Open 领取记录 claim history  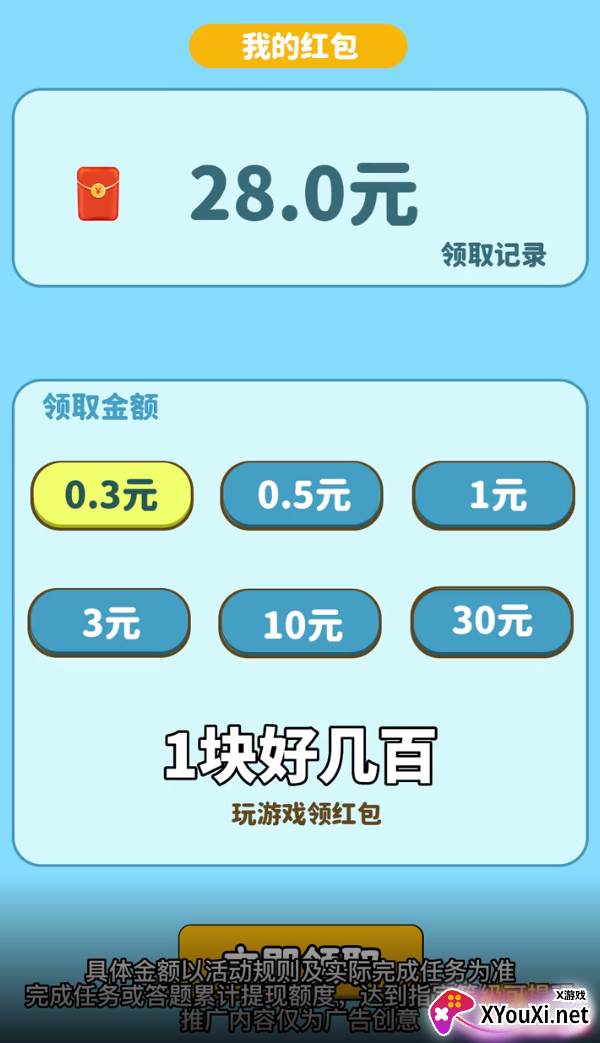494,255
